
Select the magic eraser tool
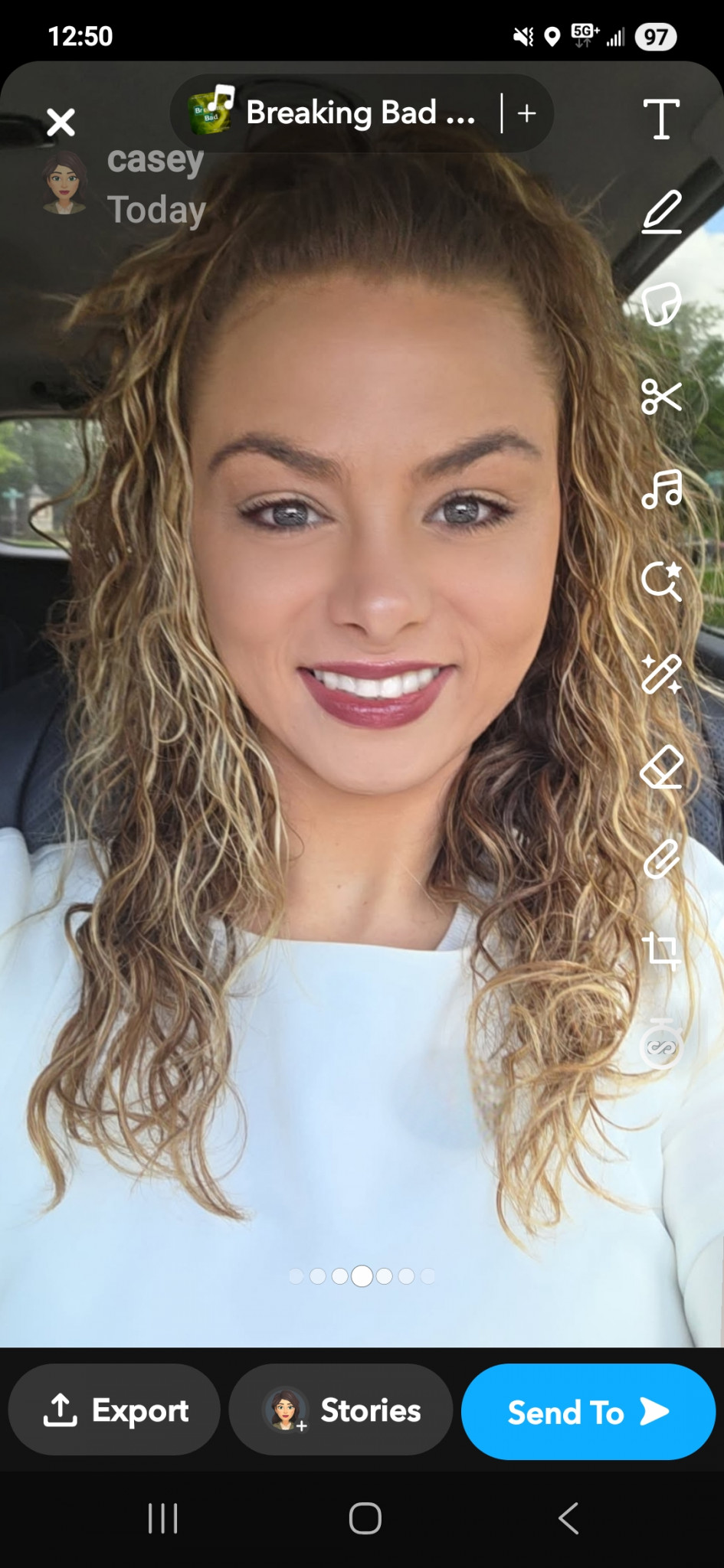[x=661, y=766]
